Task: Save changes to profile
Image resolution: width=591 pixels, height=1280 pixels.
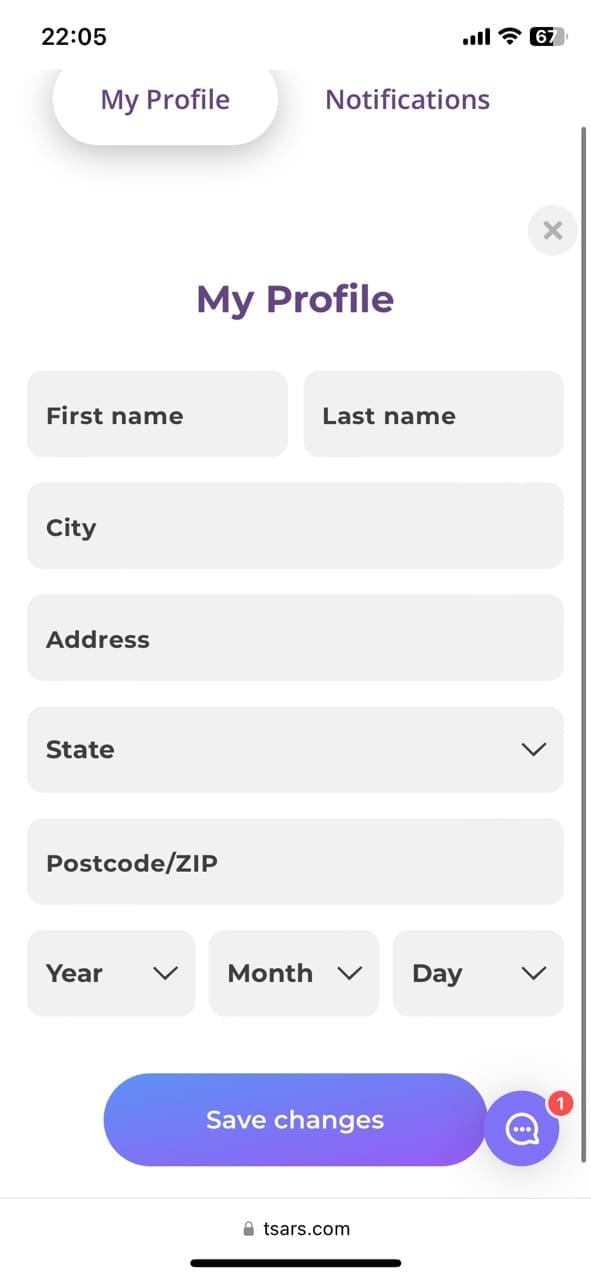Action: click(x=295, y=1120)
